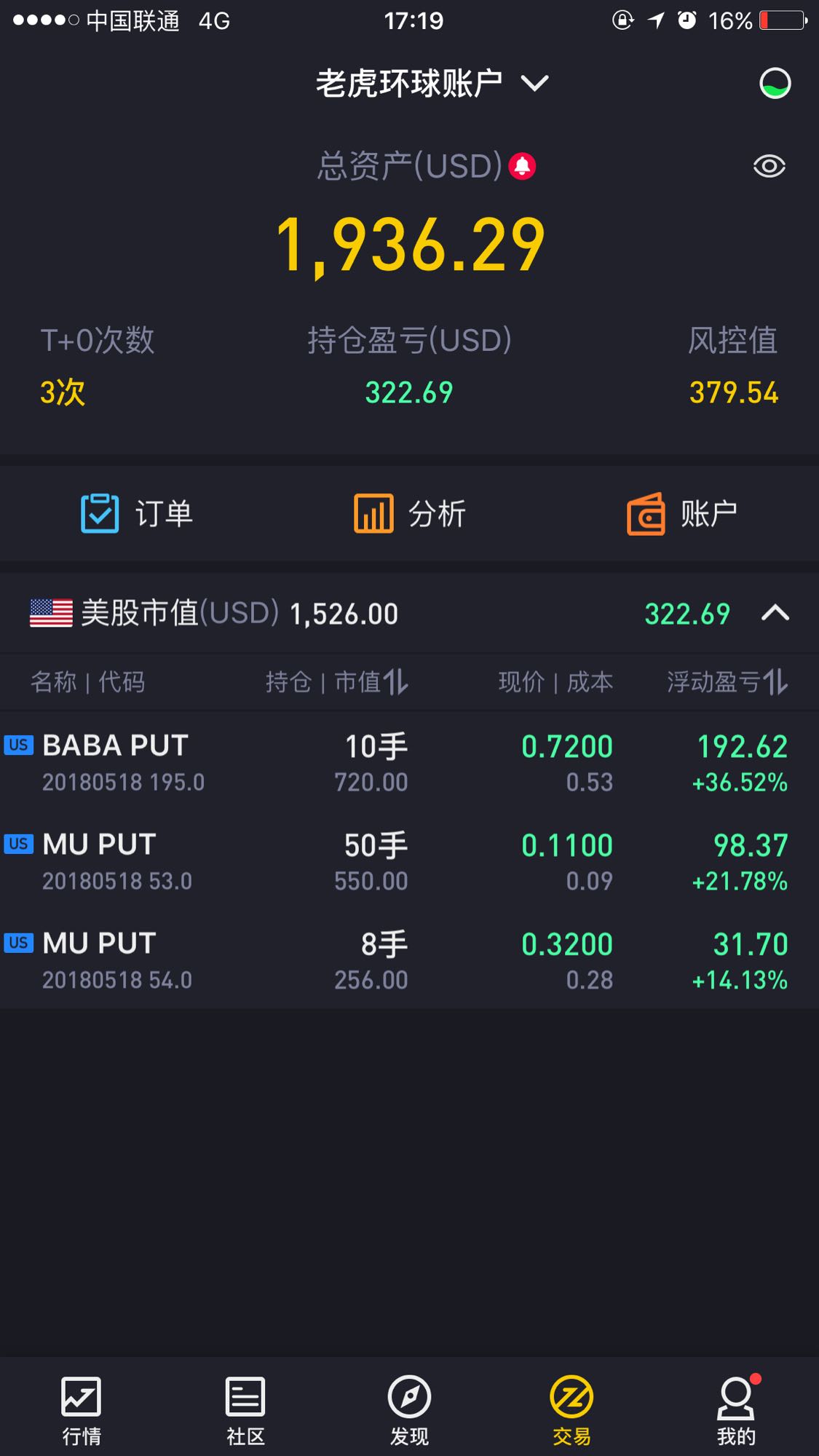Image resolution: width=819 pixels, height=1456 pixels.
Task: Open 账户 account details
Action: (682, 514)
